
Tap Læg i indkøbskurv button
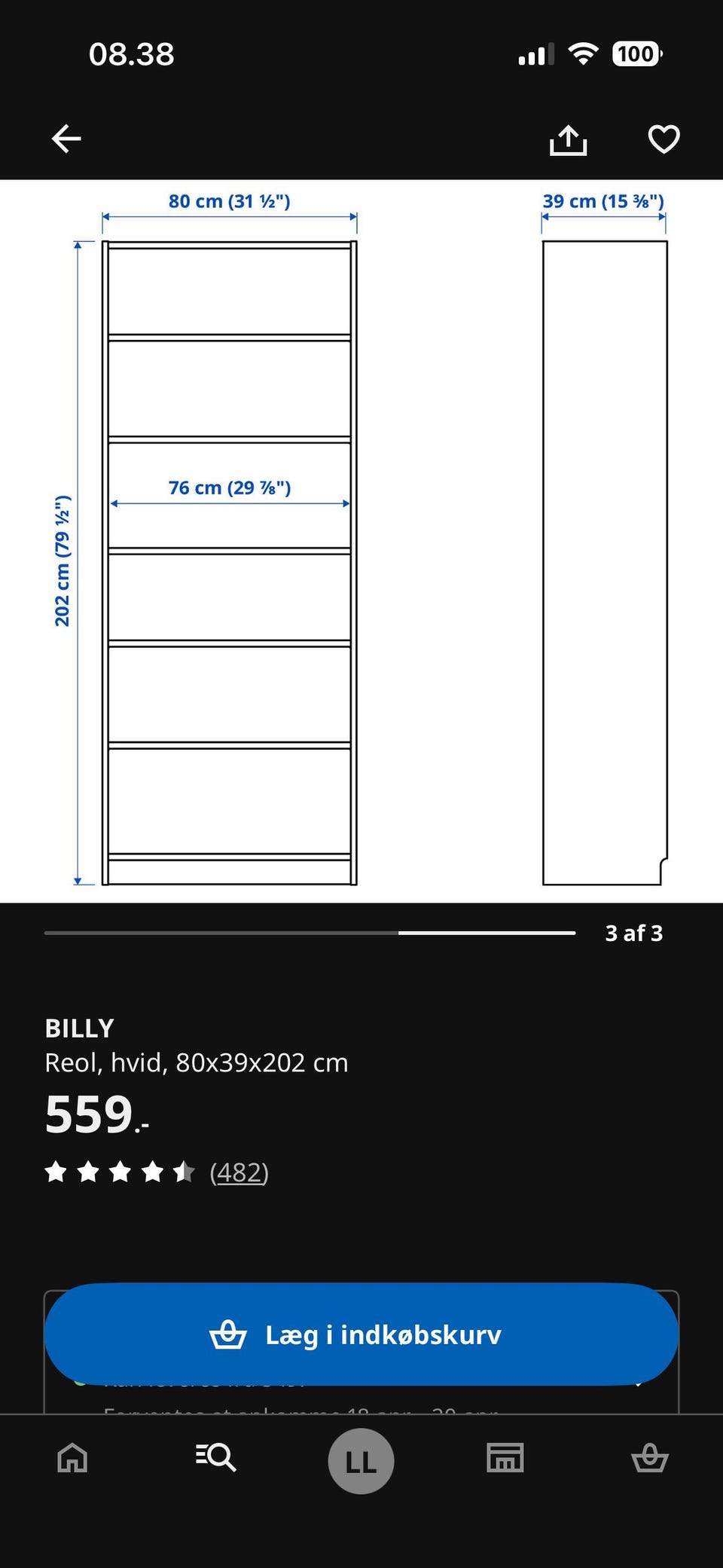361,1334
